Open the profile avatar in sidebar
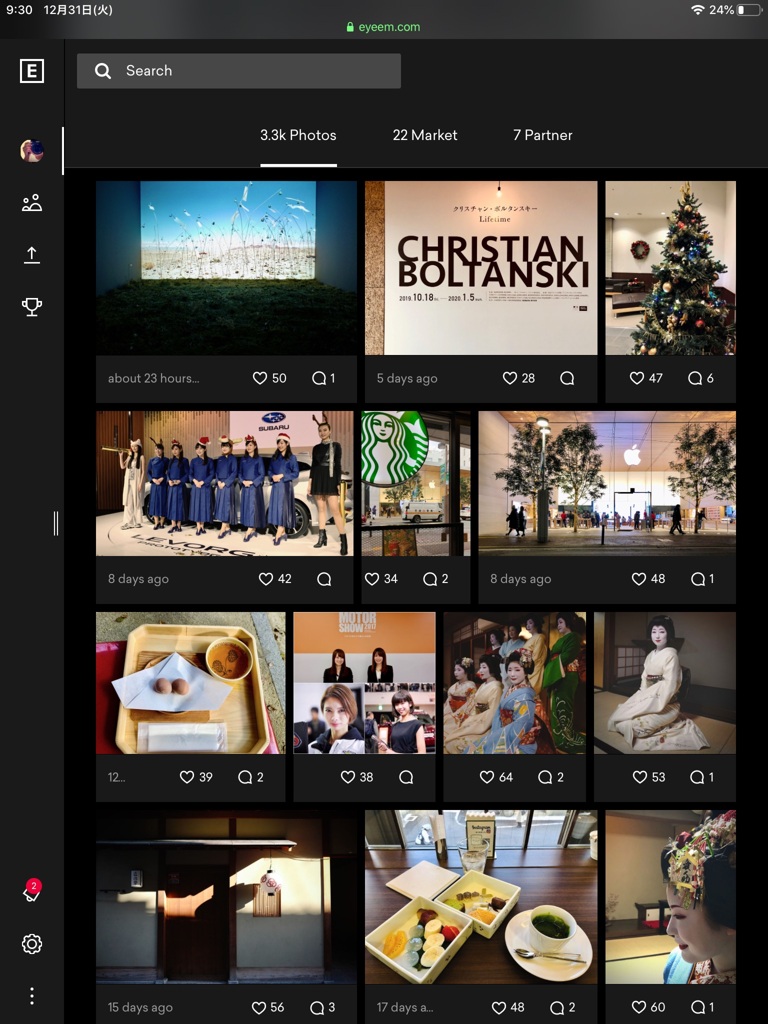Image resolution: width=768 pixels, height=1024 pixels. tap(32, 151)
